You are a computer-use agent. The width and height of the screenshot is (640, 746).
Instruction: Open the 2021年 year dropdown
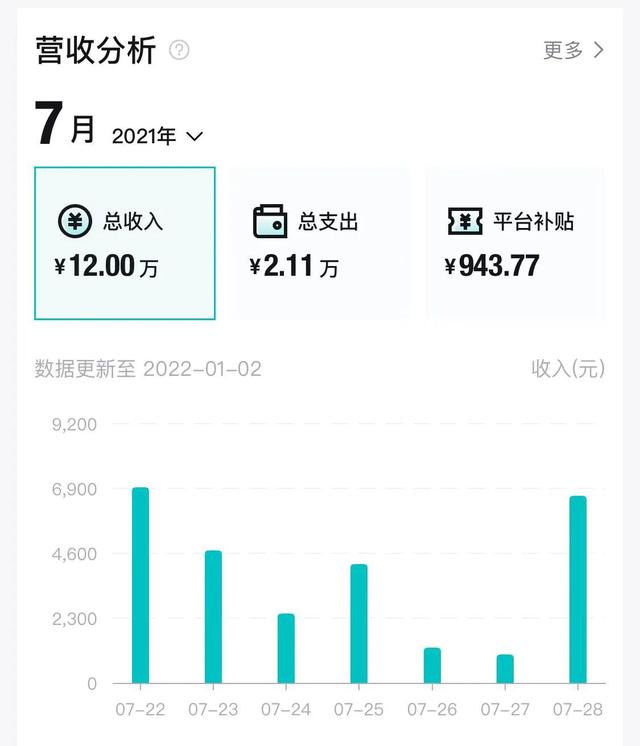coord(157,136)
